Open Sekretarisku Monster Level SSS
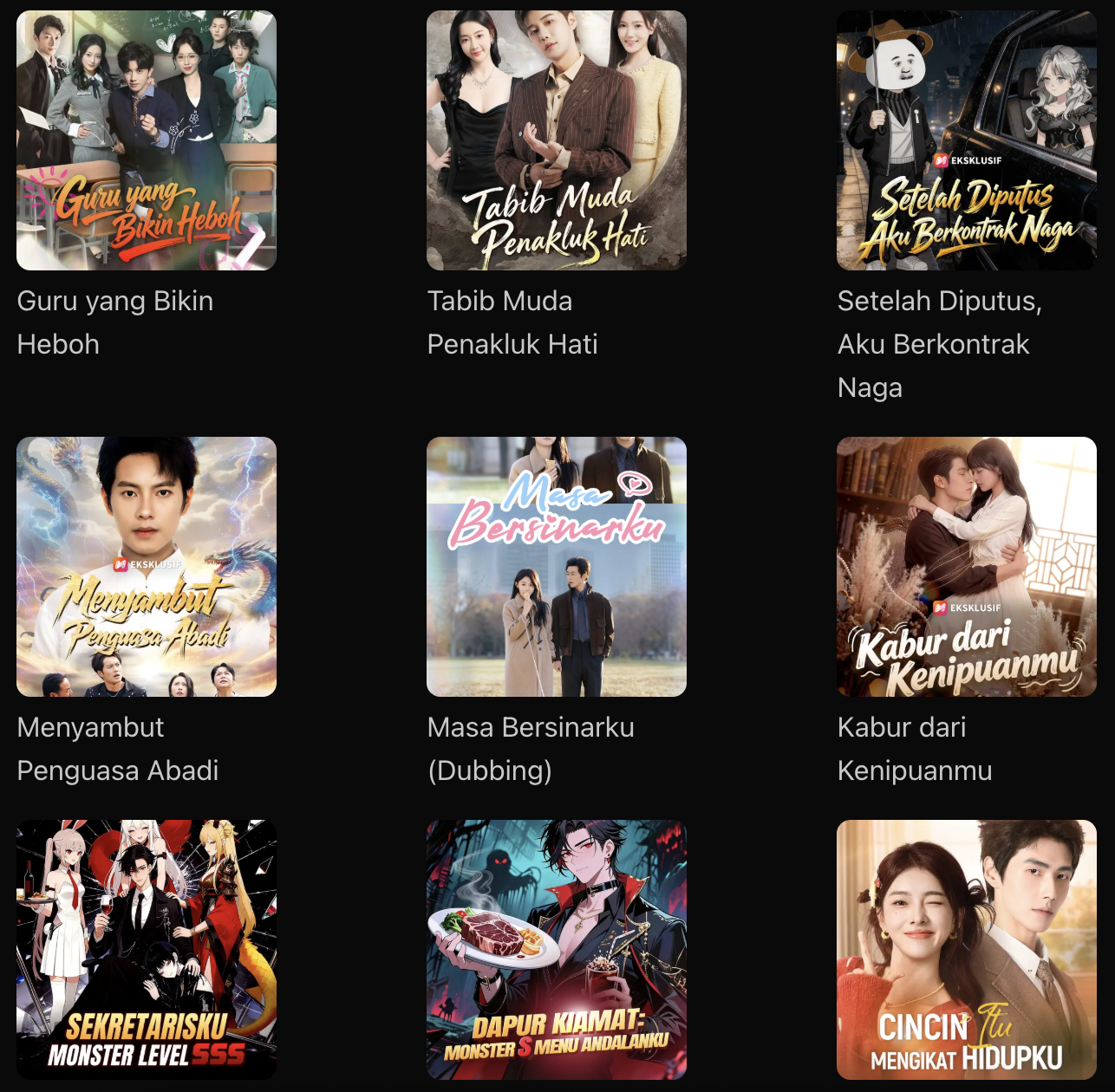The height and width of the screenshot is (1092, 1115). (x=147, y=949)
